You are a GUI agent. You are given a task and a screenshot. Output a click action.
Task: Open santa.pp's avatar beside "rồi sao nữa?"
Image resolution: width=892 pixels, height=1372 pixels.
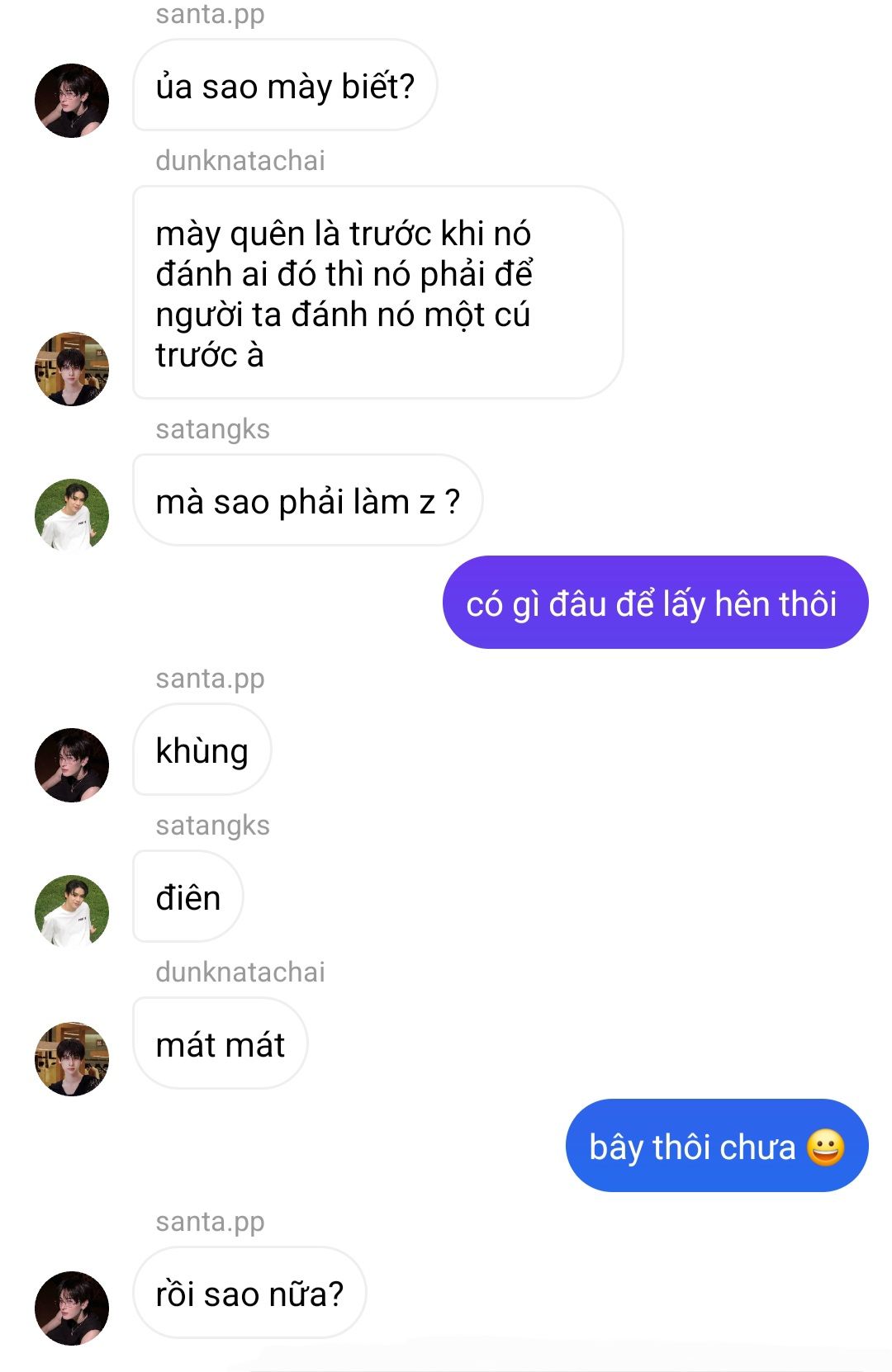point(72,1308)
